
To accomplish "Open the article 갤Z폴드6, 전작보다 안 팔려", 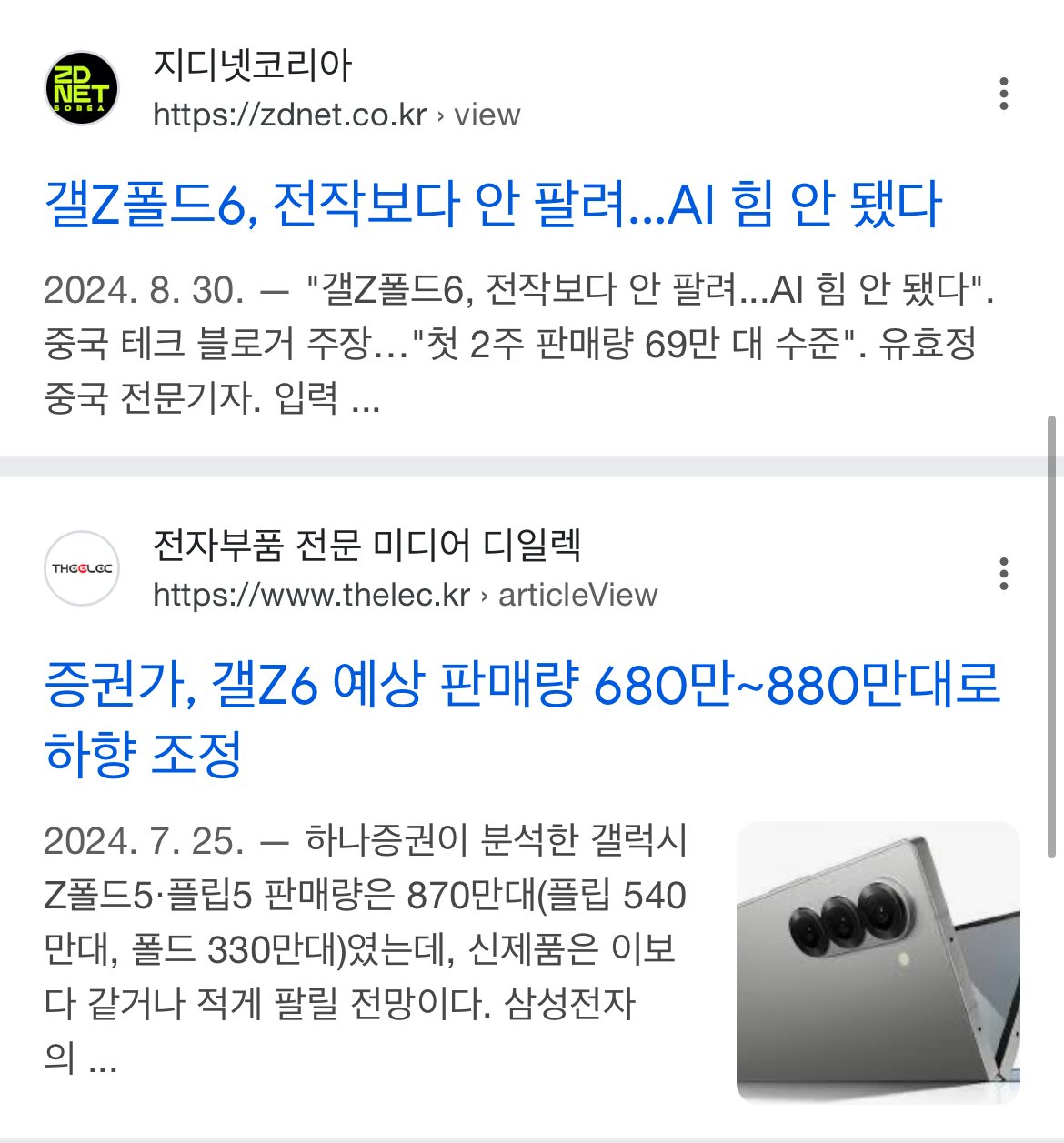I will pos(492,205).
